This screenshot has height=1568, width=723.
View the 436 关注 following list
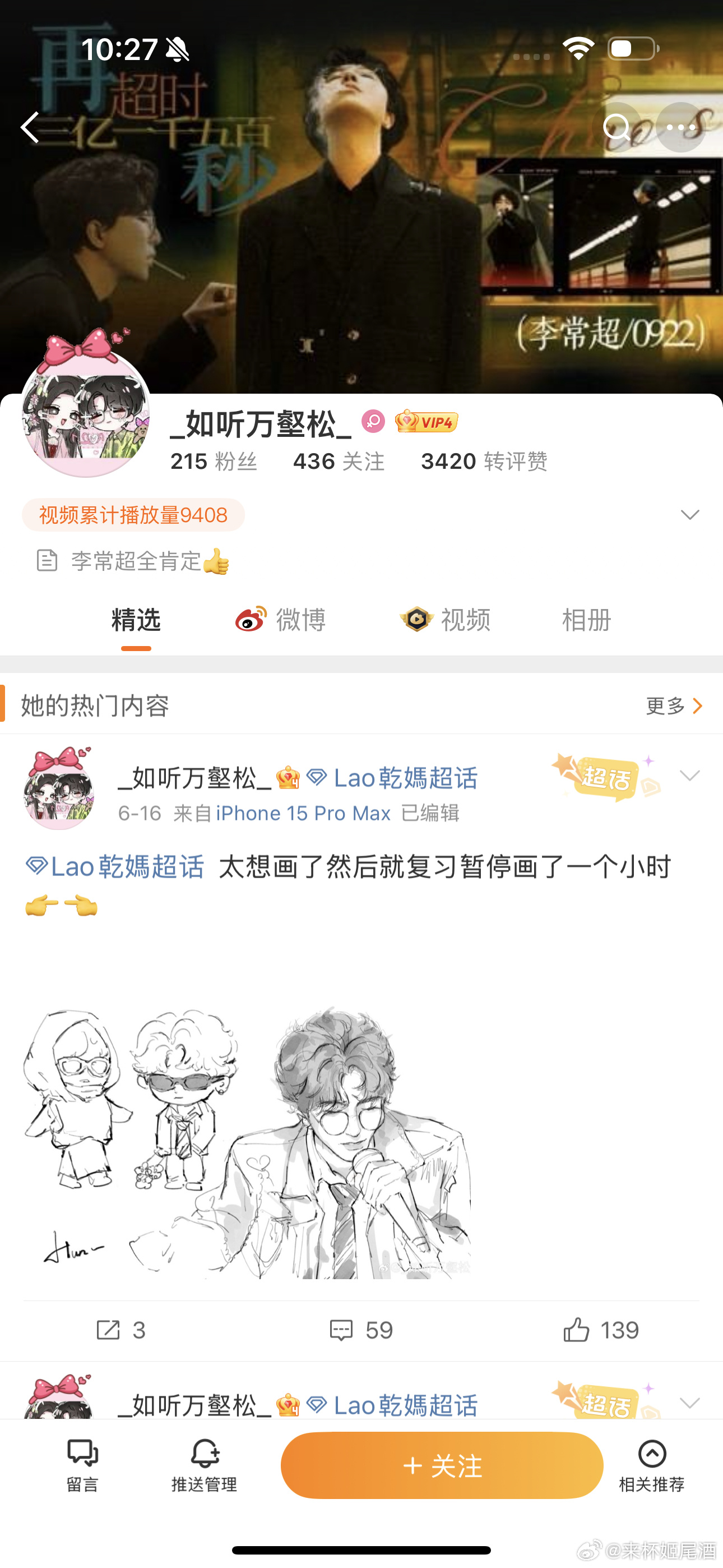(339, 462)
